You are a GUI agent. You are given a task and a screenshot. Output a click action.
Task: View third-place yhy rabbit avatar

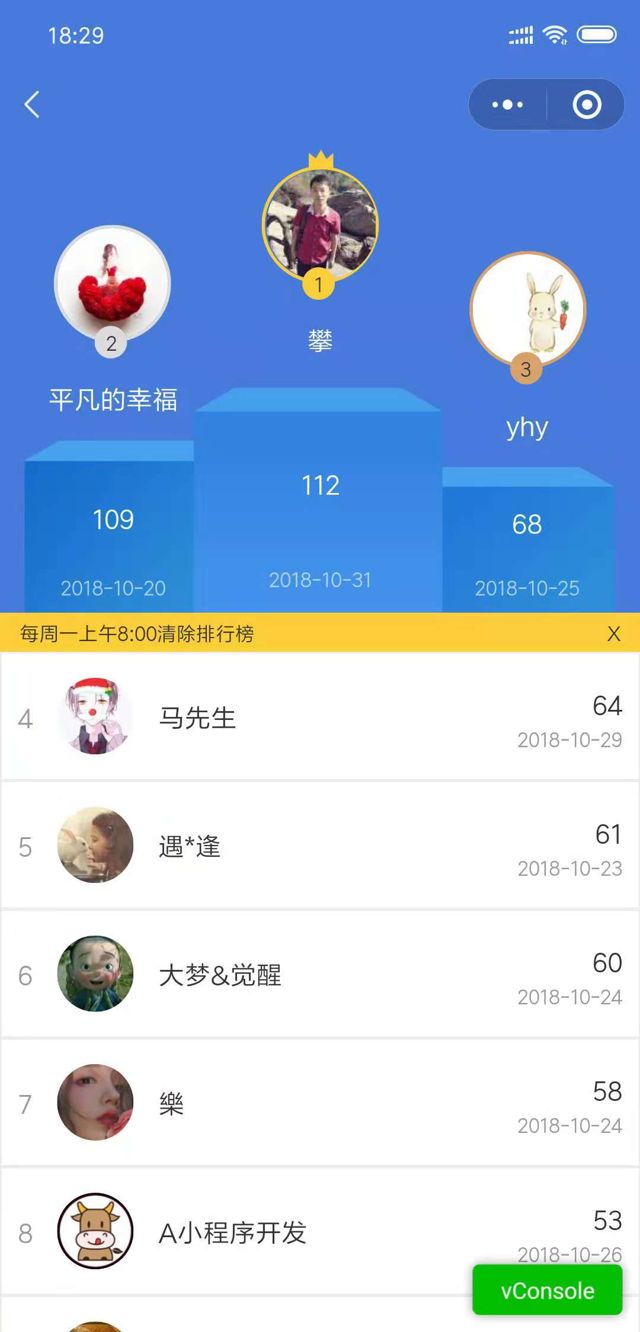tap(527, 309)
